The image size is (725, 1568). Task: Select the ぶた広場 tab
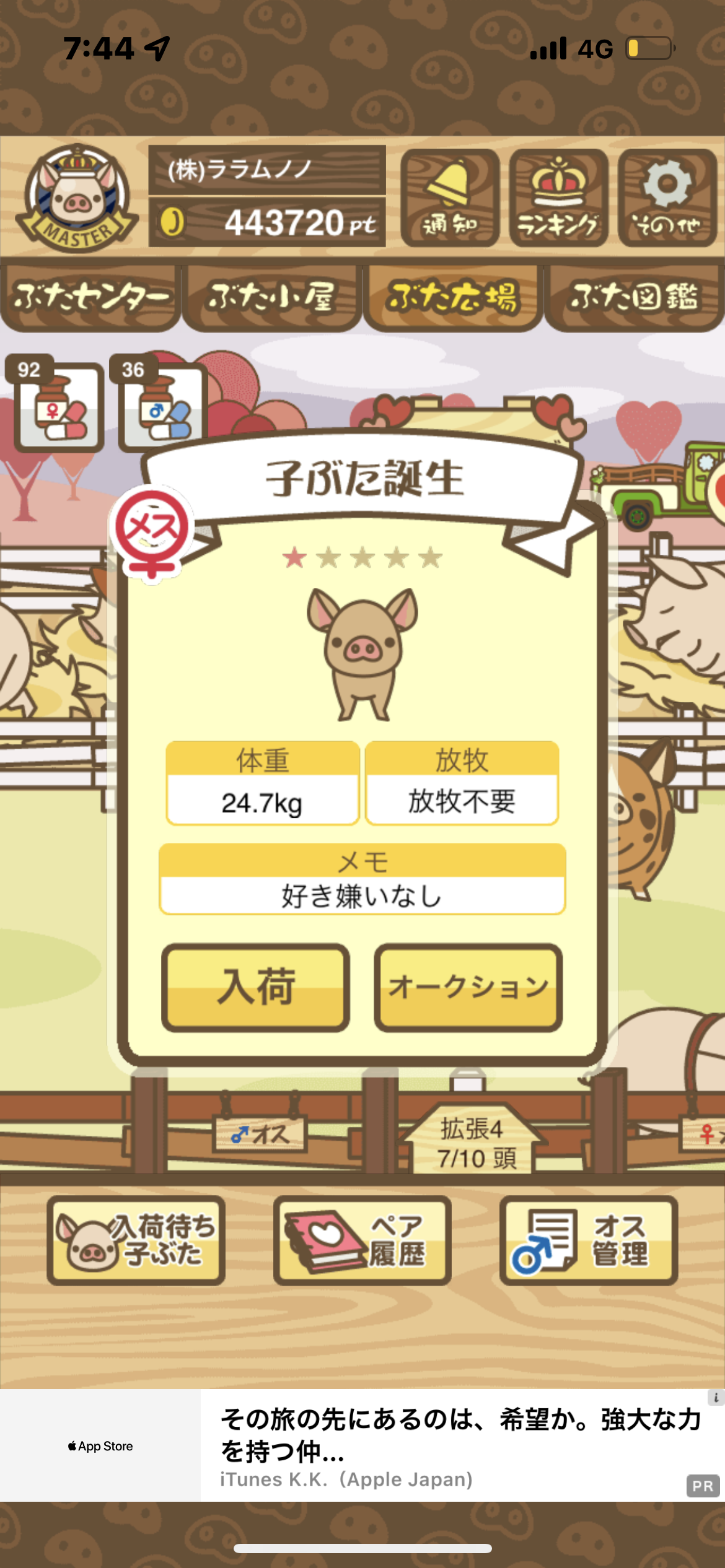[452, 298]
